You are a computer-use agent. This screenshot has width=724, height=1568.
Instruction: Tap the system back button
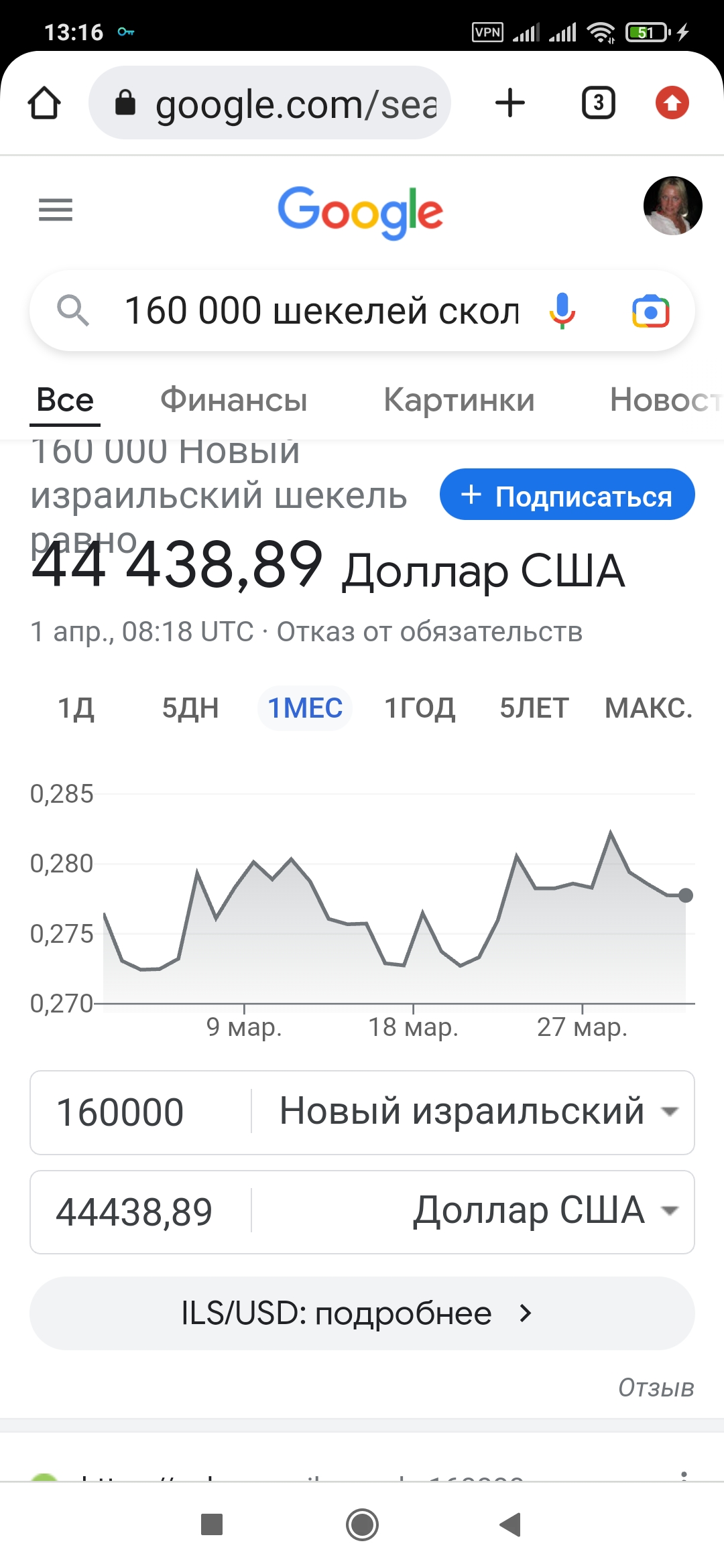[511, 1524]
